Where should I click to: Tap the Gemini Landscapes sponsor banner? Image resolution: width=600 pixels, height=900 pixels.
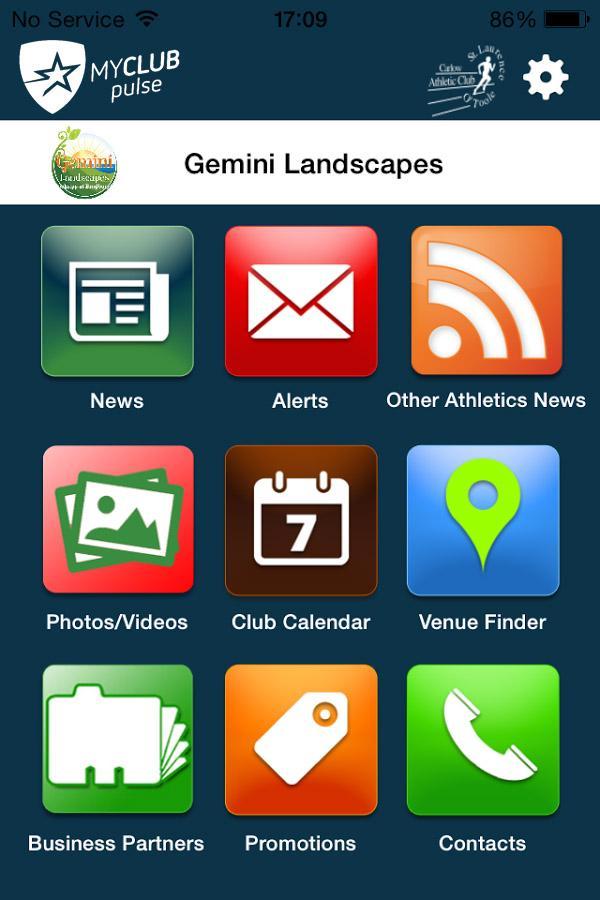tap(300, 163)
